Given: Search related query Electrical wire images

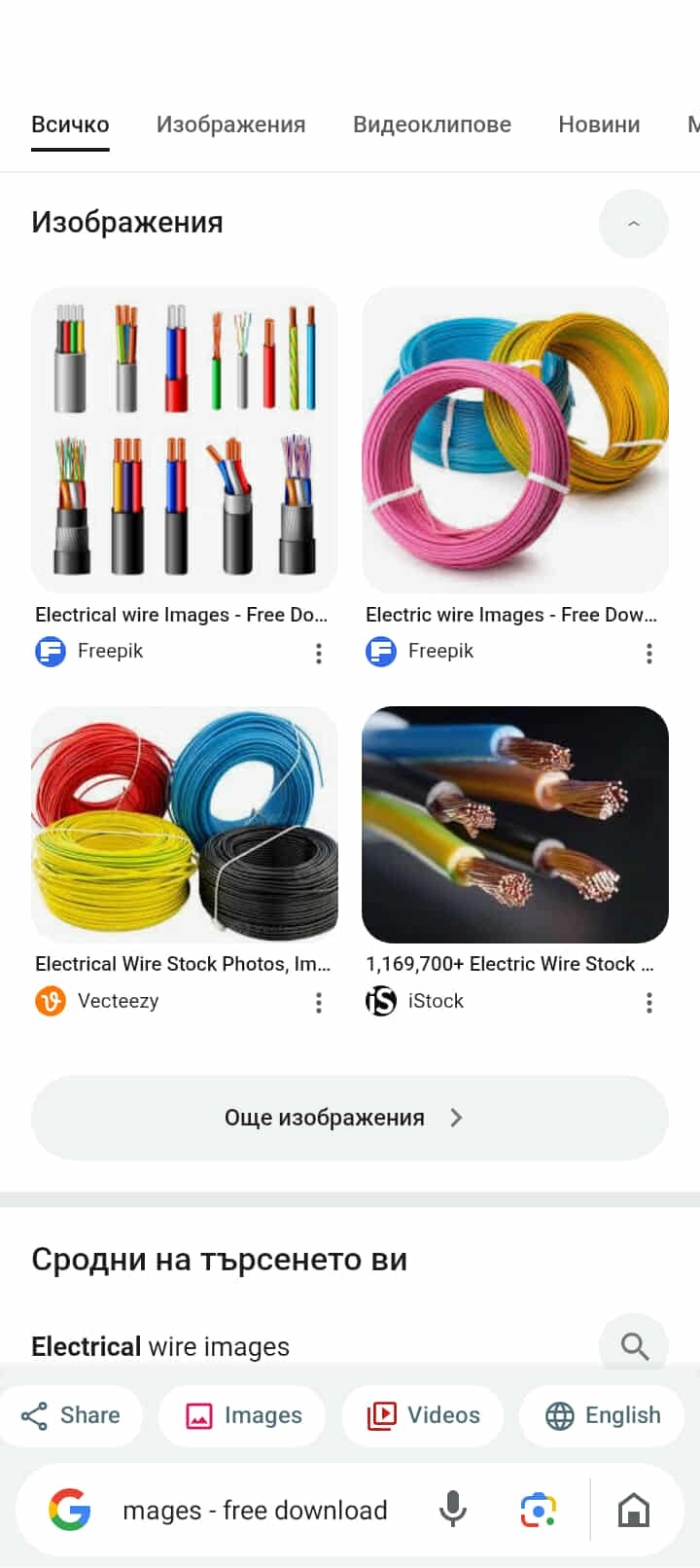Looking at the screenshot, I should click(x=160, y=1346).
